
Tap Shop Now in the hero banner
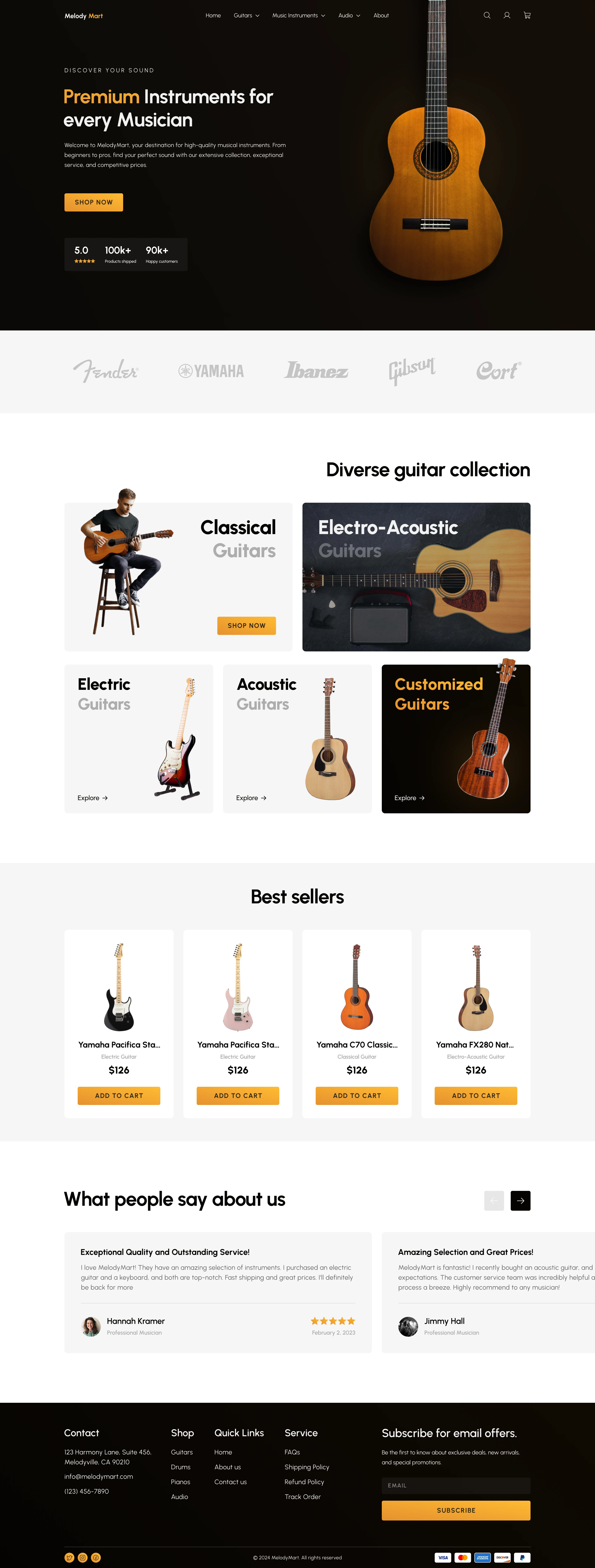[94, 202]
